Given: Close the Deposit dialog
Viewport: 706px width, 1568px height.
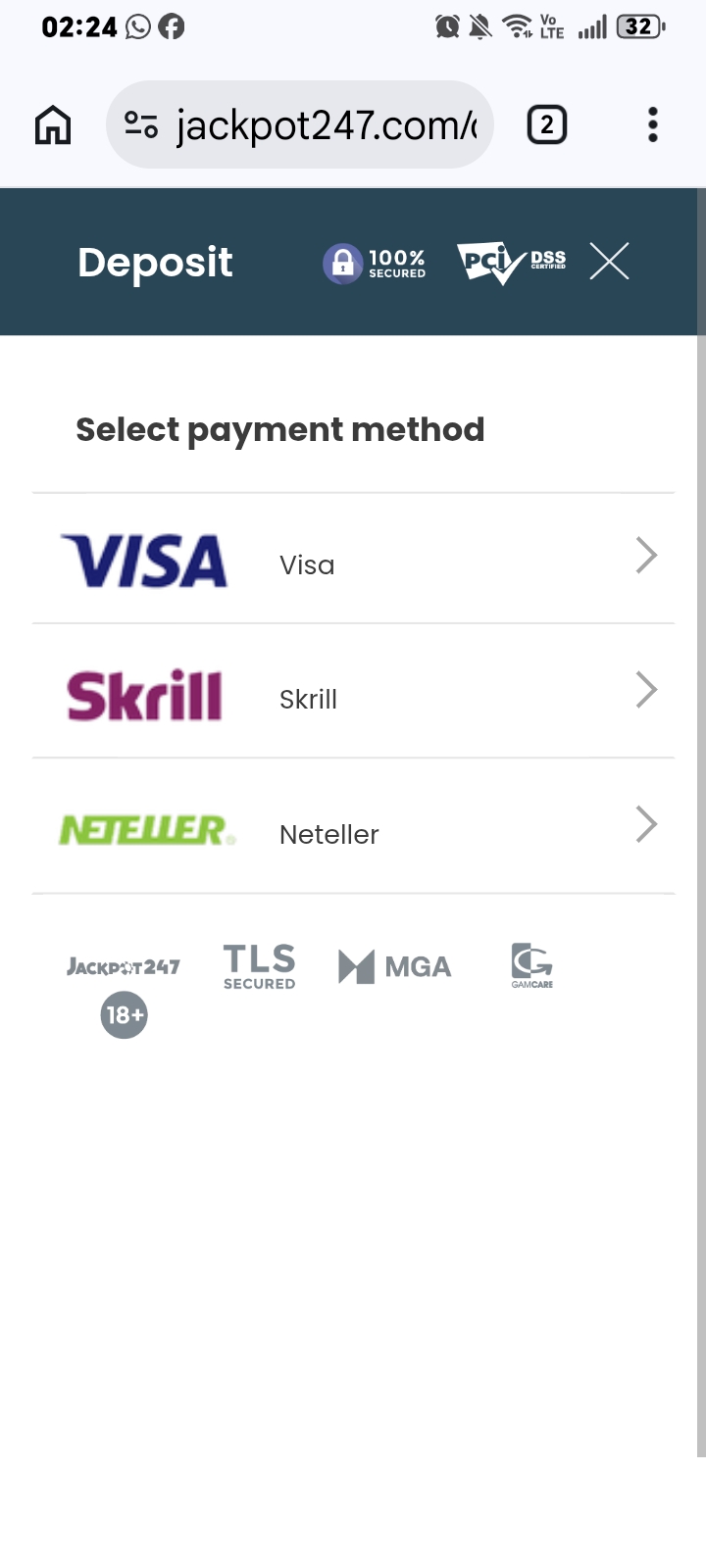Looking at the screenshot, I should point(609,262).
